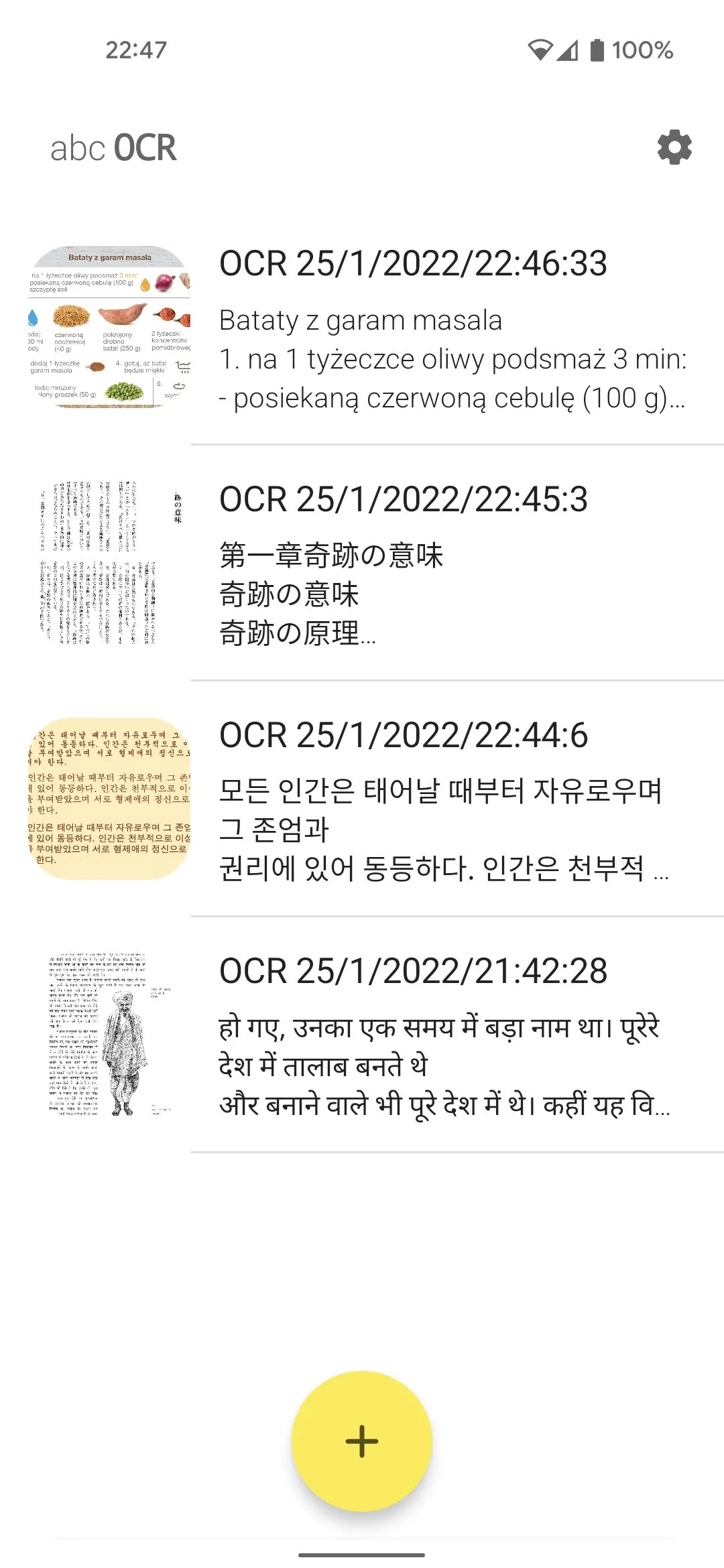Open the settings gear icon

click(x=674, y=147)
